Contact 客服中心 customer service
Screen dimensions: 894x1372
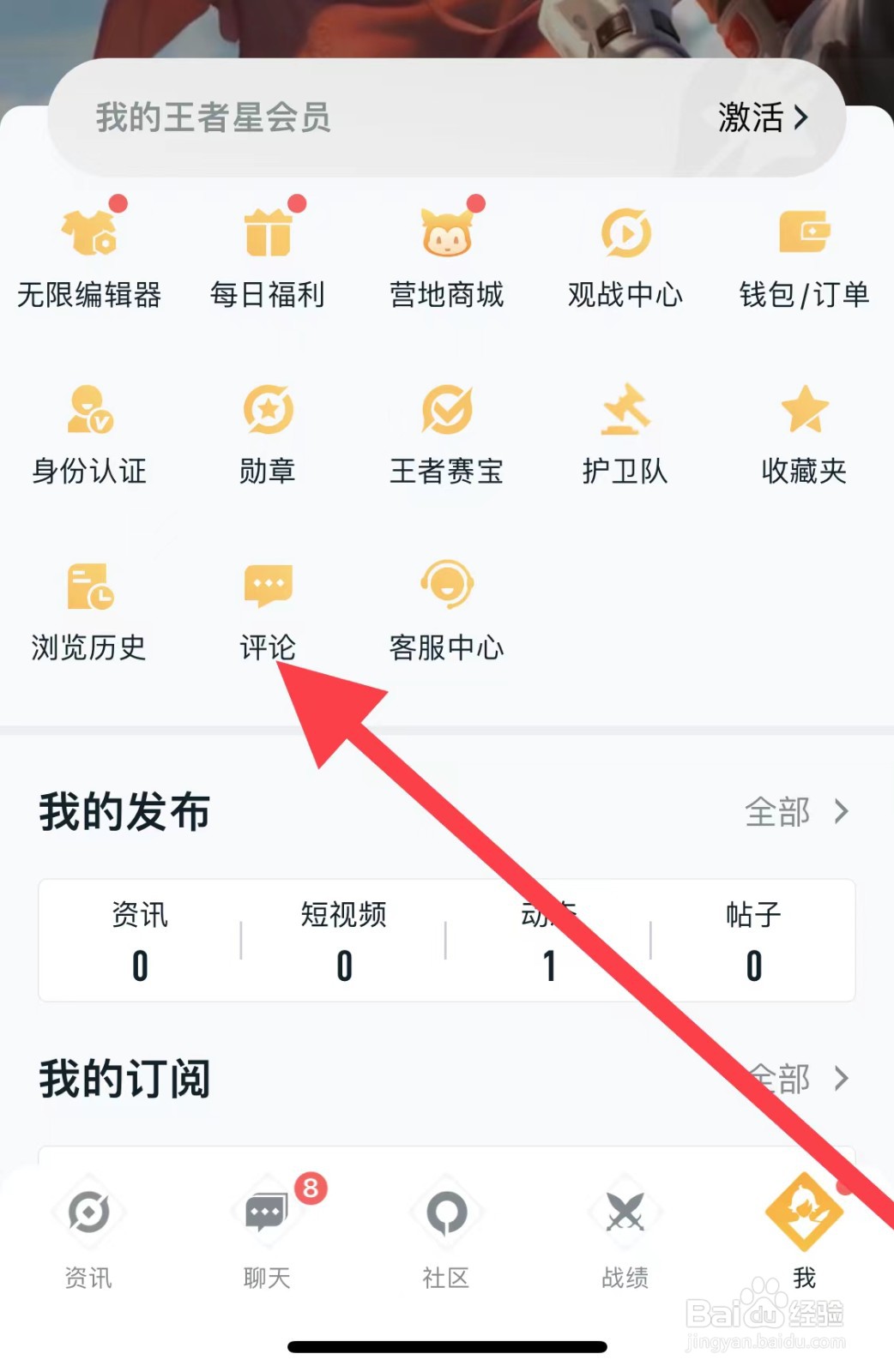(447, 609)
